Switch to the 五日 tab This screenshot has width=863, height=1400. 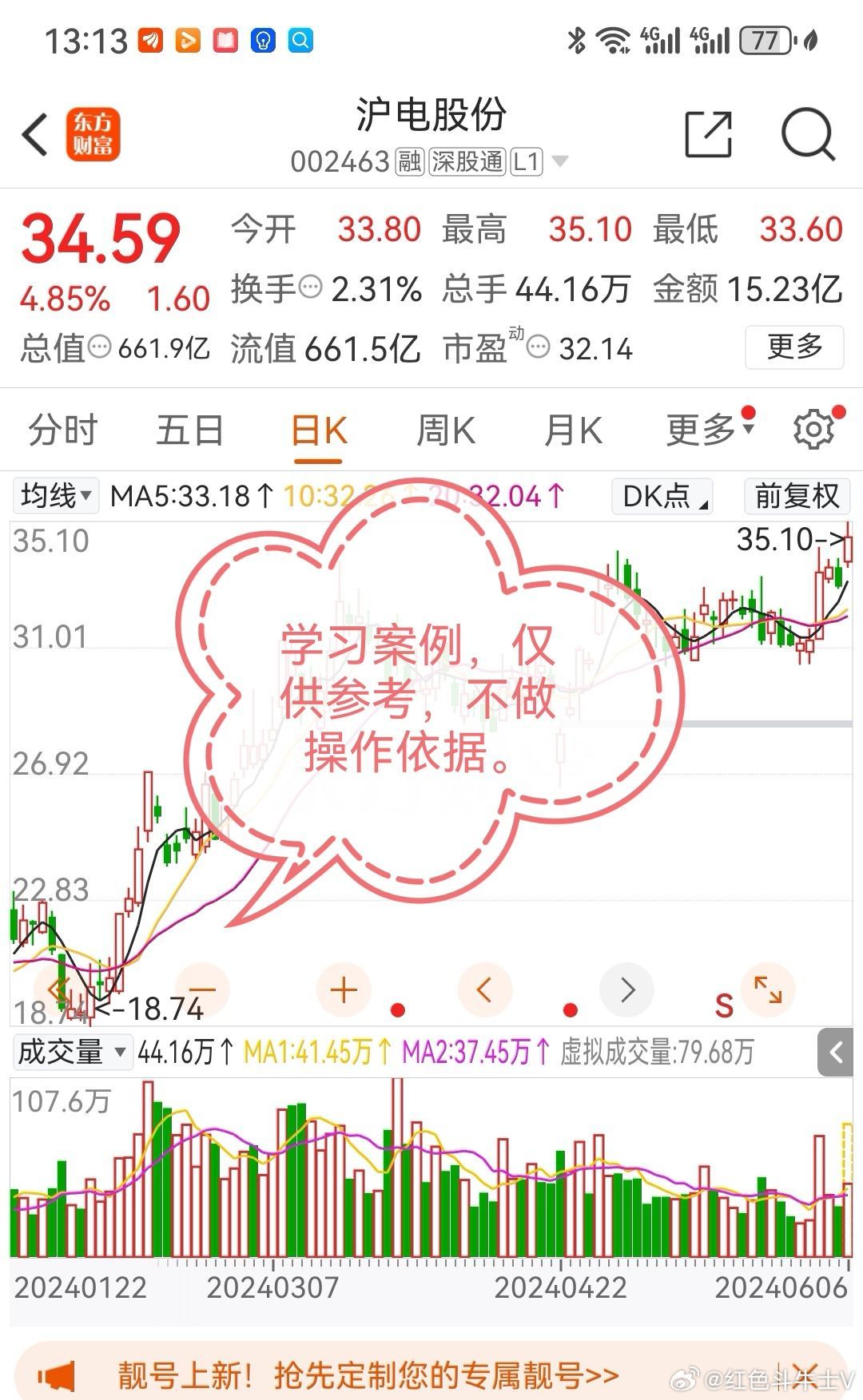(189, 430)
